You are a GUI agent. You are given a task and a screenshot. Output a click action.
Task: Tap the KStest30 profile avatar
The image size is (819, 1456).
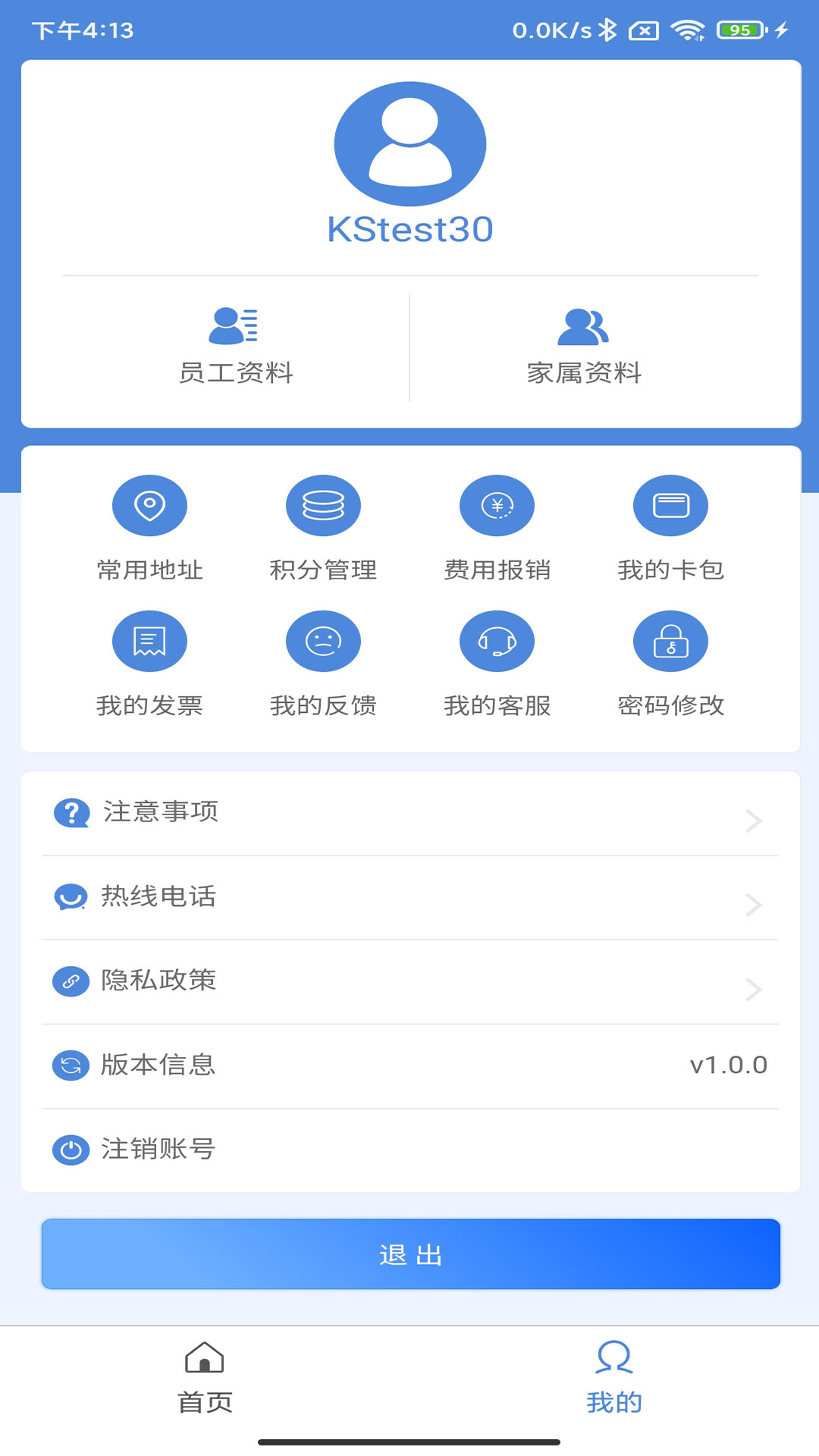409,144
